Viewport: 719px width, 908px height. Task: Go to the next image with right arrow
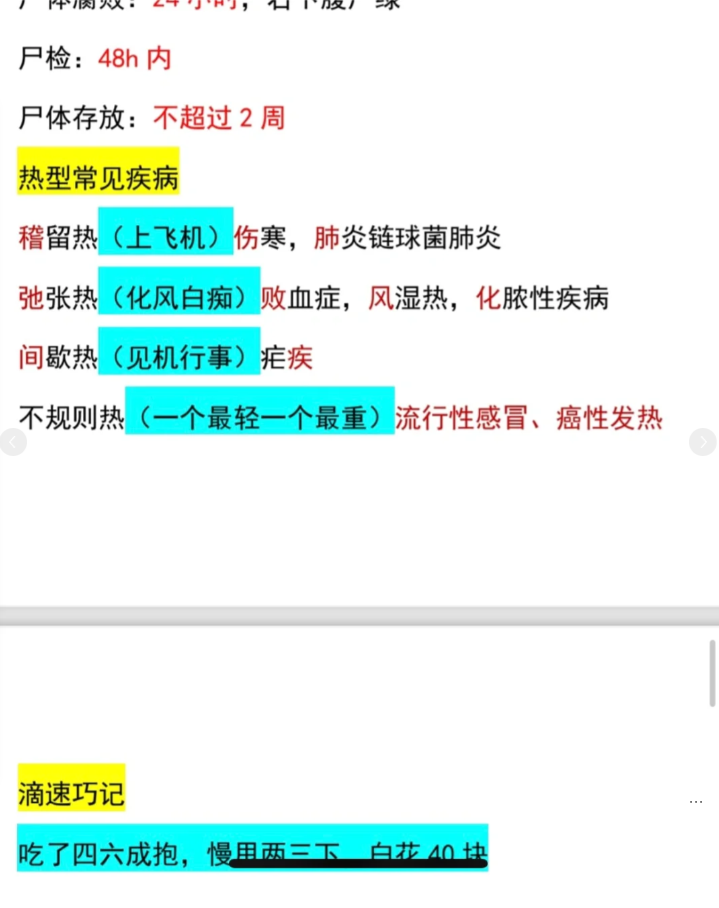pos(703,441)
